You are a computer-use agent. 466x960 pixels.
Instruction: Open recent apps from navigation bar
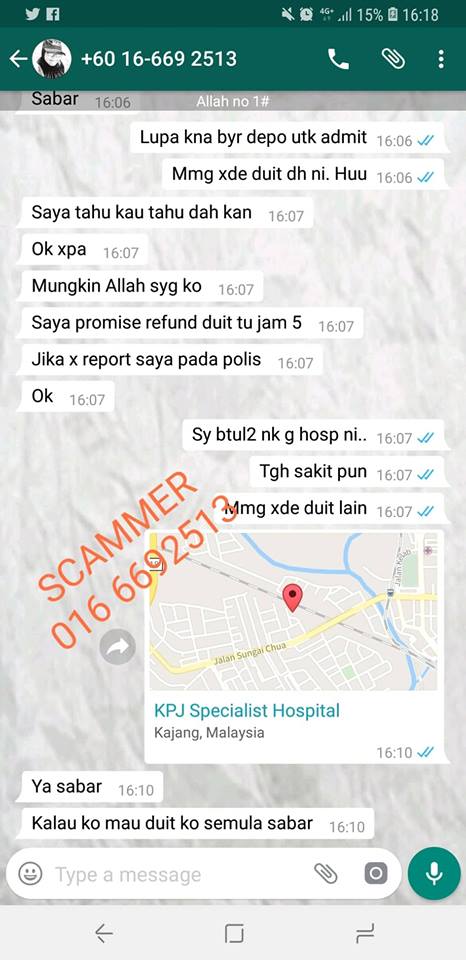tap(104, 933)
